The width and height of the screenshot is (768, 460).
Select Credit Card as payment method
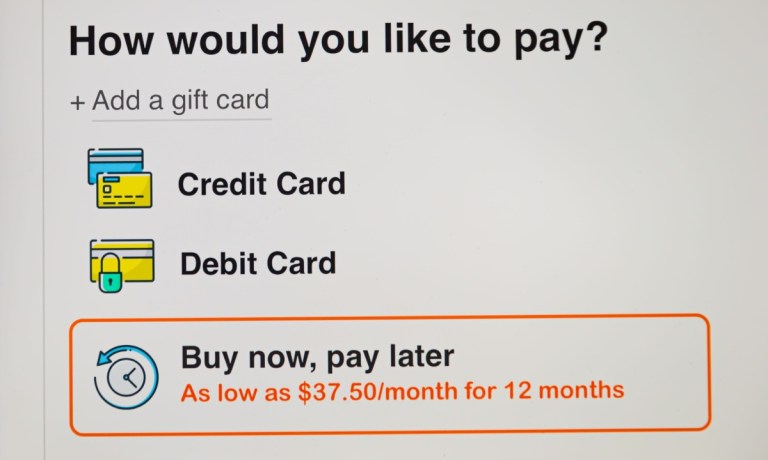[260, 184]
